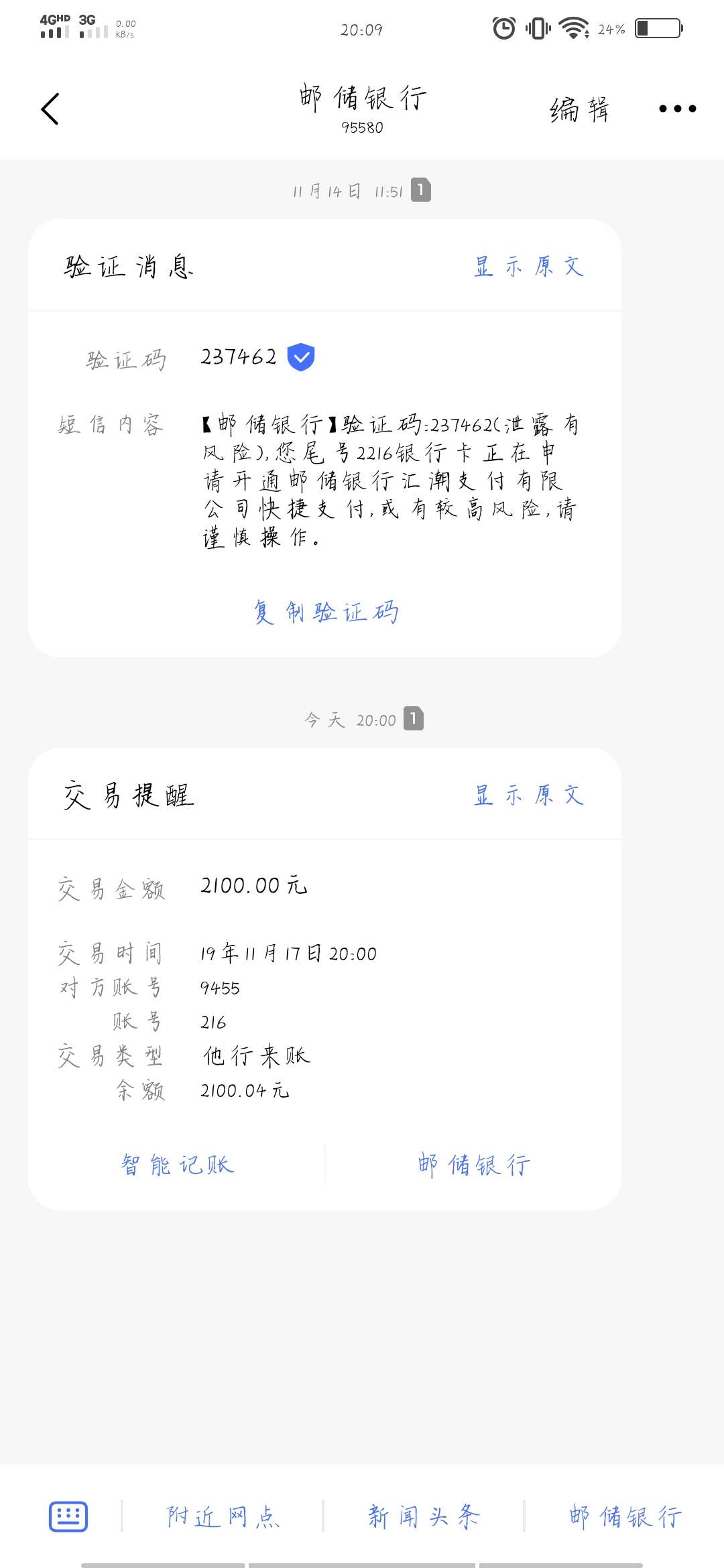
Task: Show original text of the 交易提醒 card
Action: [529, 795]
